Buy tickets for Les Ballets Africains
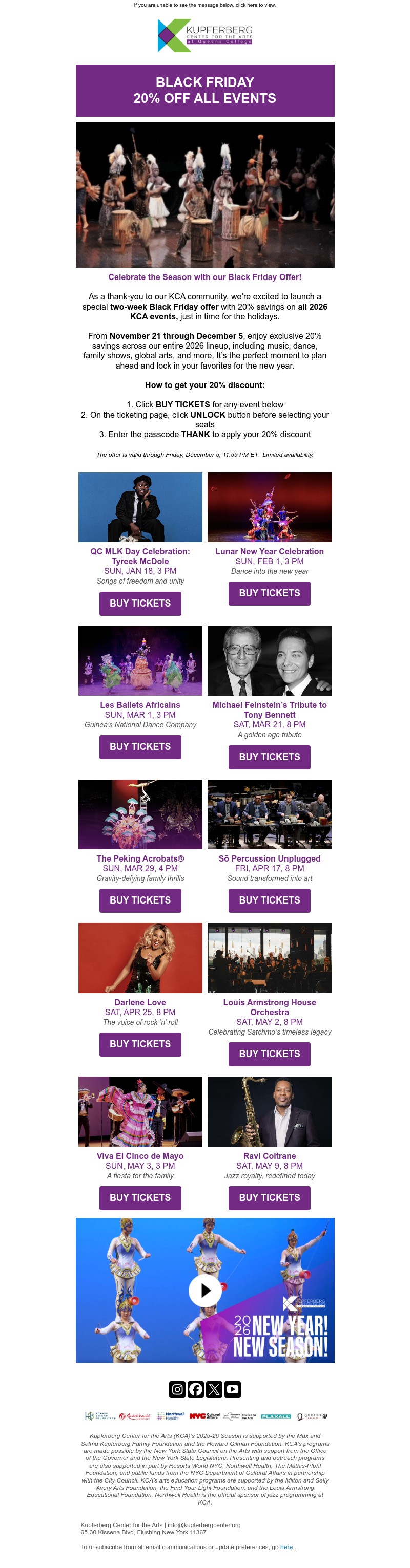This screenshot has width=410, height=1568. point(140,746)
